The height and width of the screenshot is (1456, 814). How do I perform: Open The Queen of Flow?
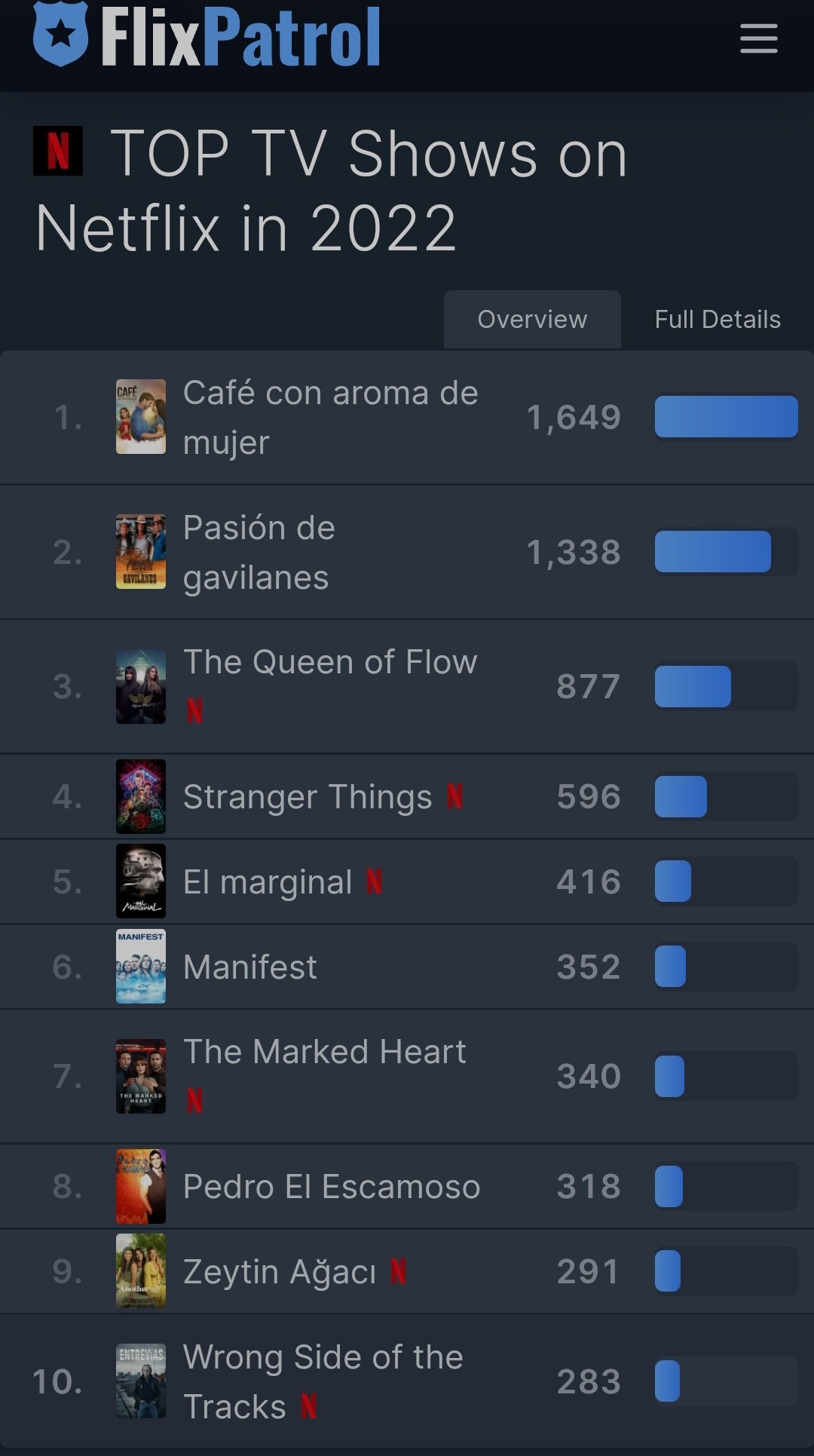click(330, 662)
